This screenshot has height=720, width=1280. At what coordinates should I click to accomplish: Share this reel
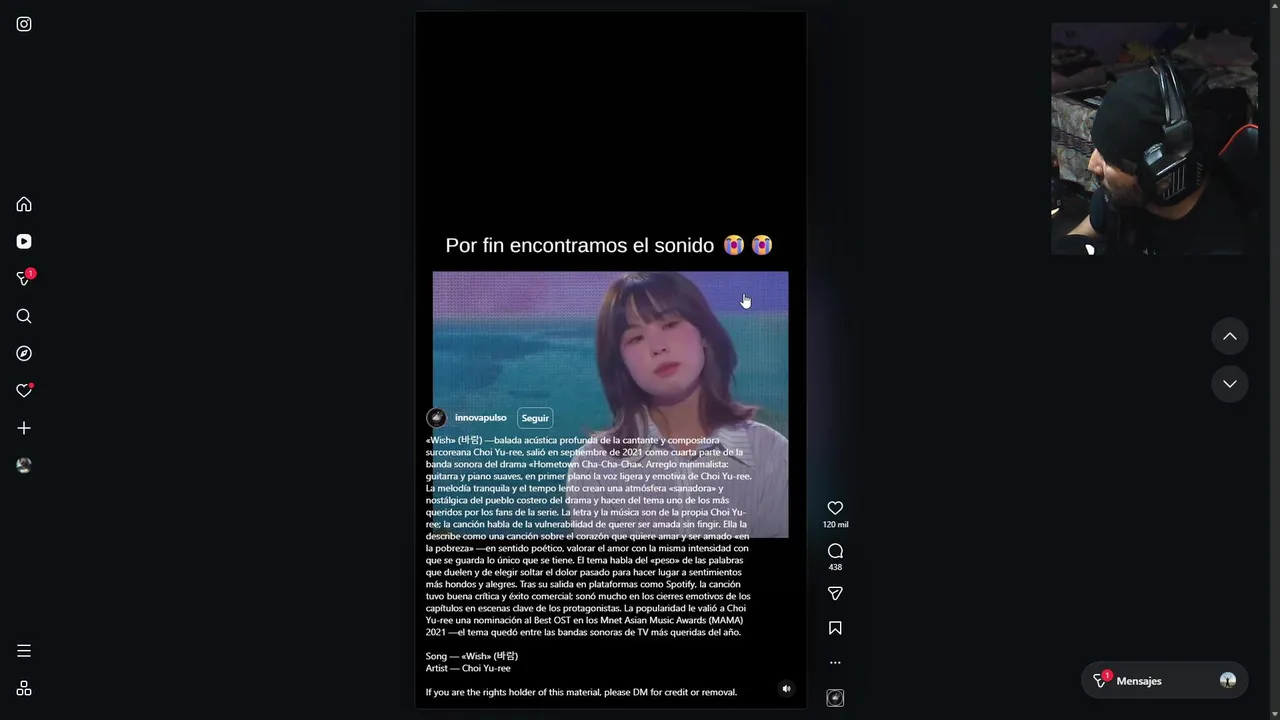[835, 594]
